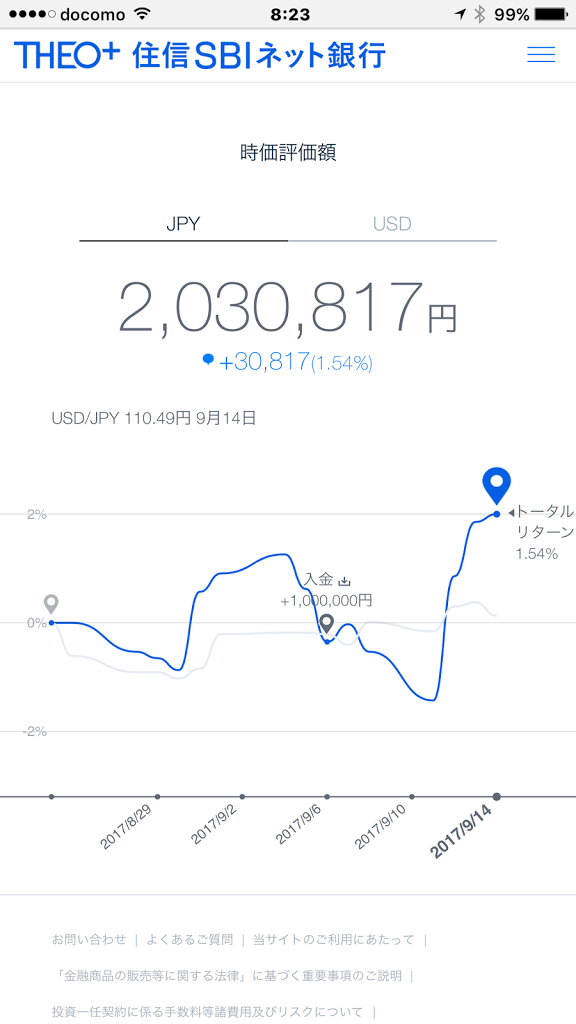The height and width of the screenshot is (1024, 576).
Task: Switch to the USD tab
Action: [392, 225]
